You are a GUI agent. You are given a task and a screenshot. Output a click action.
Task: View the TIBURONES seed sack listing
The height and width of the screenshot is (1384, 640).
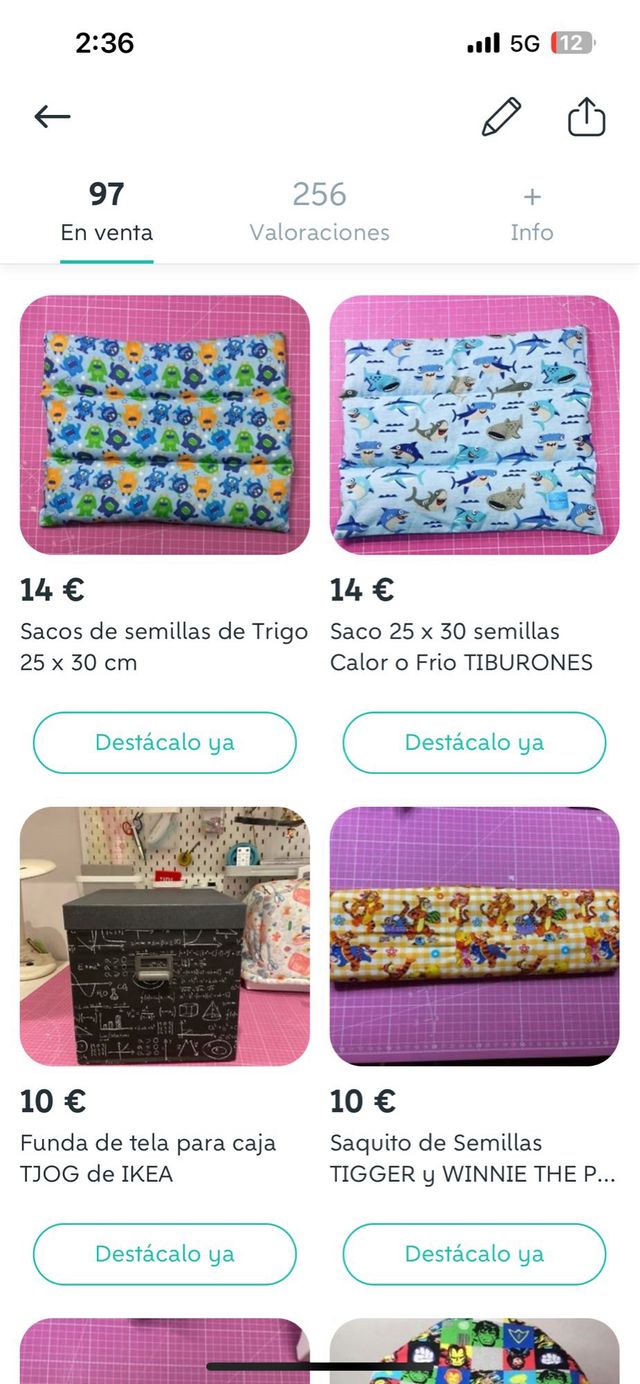pos(475,425)
